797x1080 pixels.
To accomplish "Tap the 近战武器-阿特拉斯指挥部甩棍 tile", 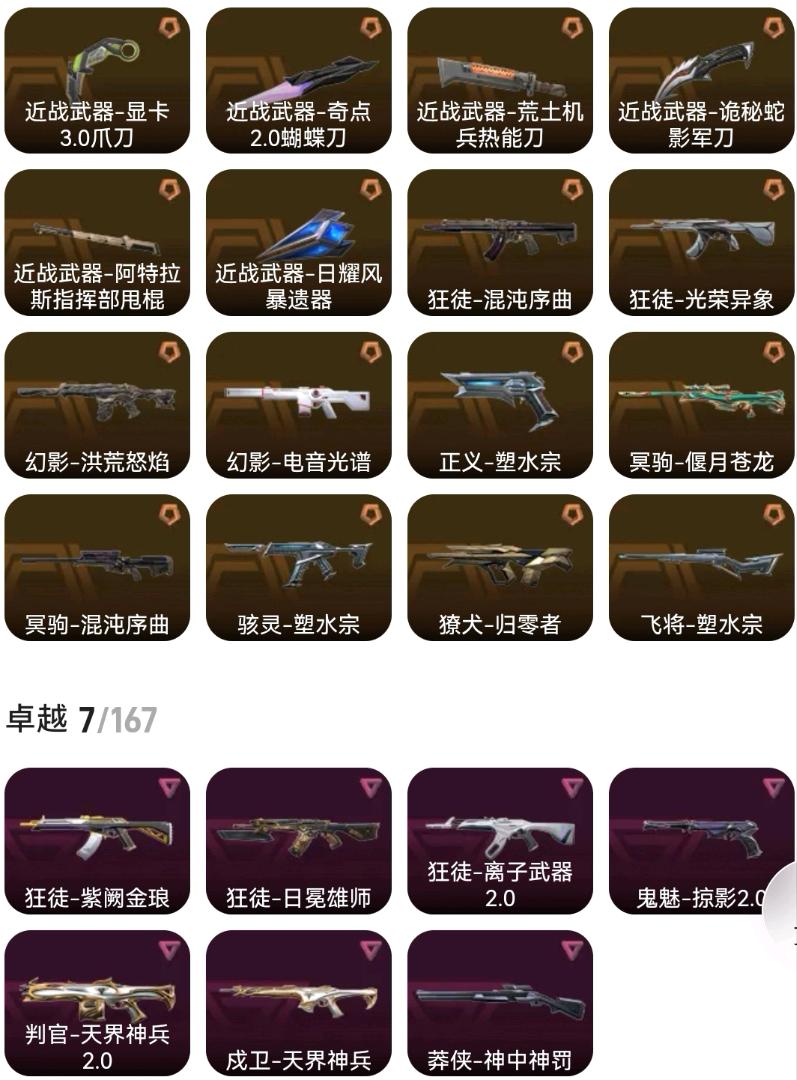I will (97, 242).
